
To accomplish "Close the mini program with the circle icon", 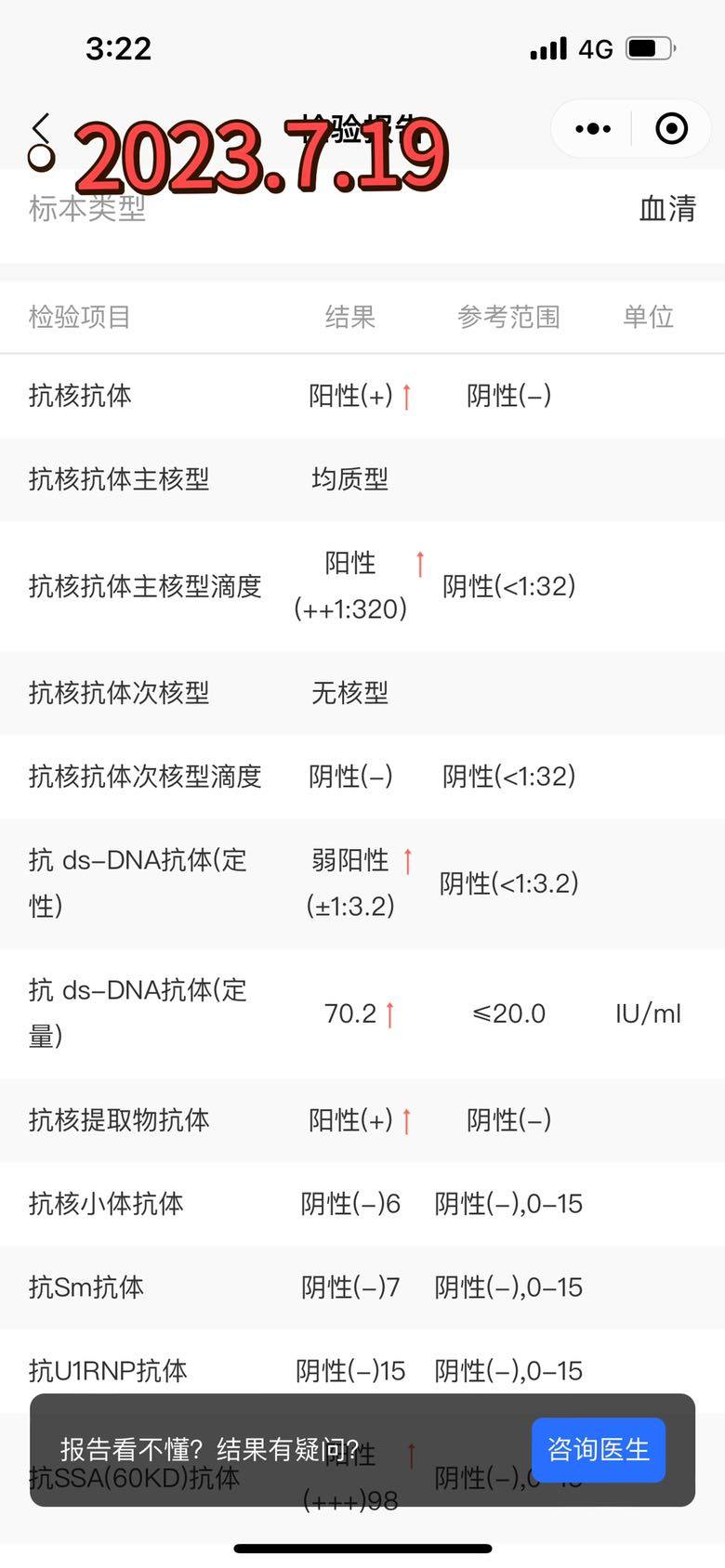I will point(671,128).
